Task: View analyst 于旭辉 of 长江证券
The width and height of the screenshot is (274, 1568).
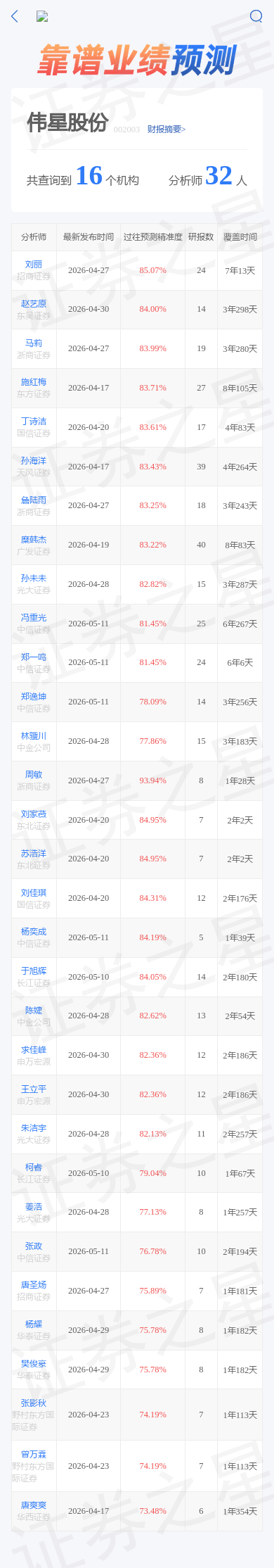Action: click(x=34, y=971)
